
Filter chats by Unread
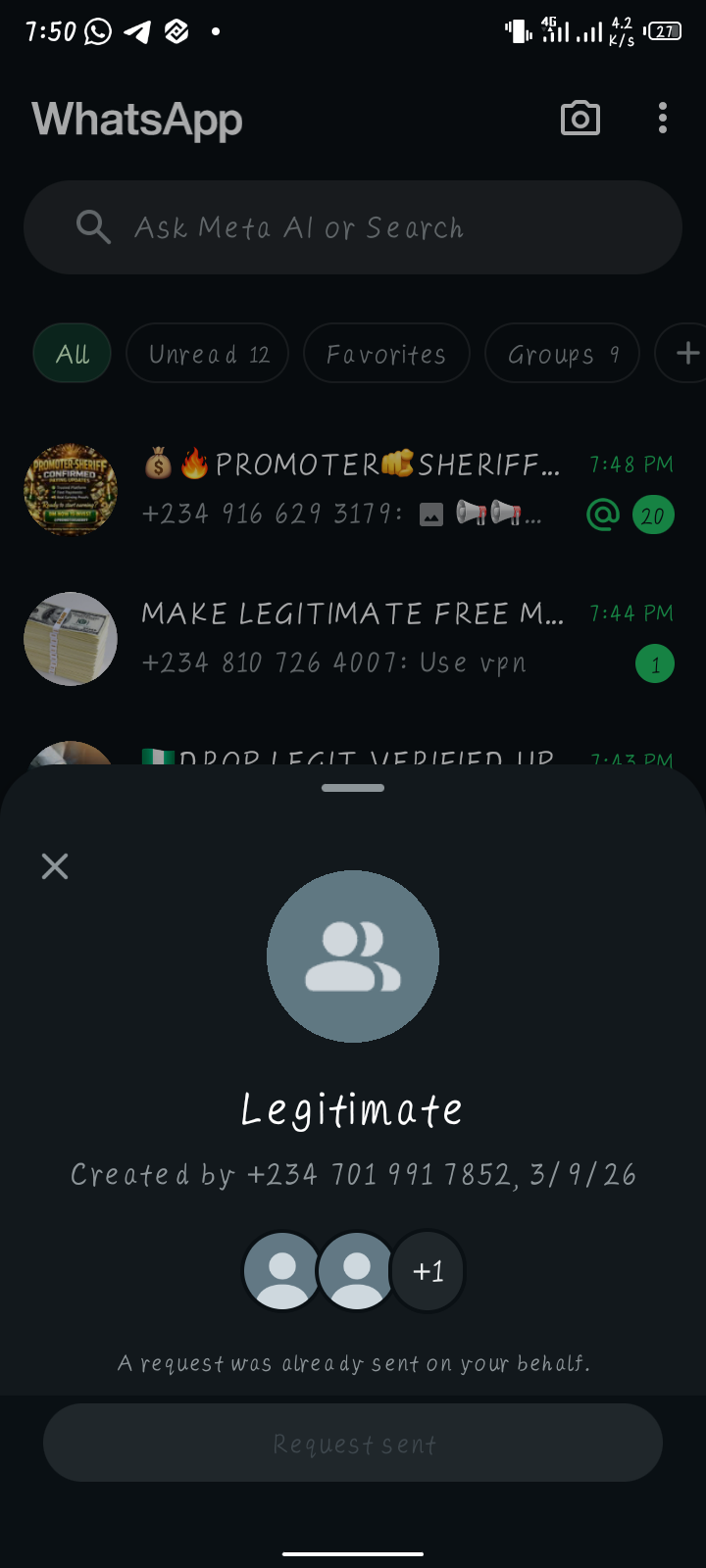pos(208,353)
